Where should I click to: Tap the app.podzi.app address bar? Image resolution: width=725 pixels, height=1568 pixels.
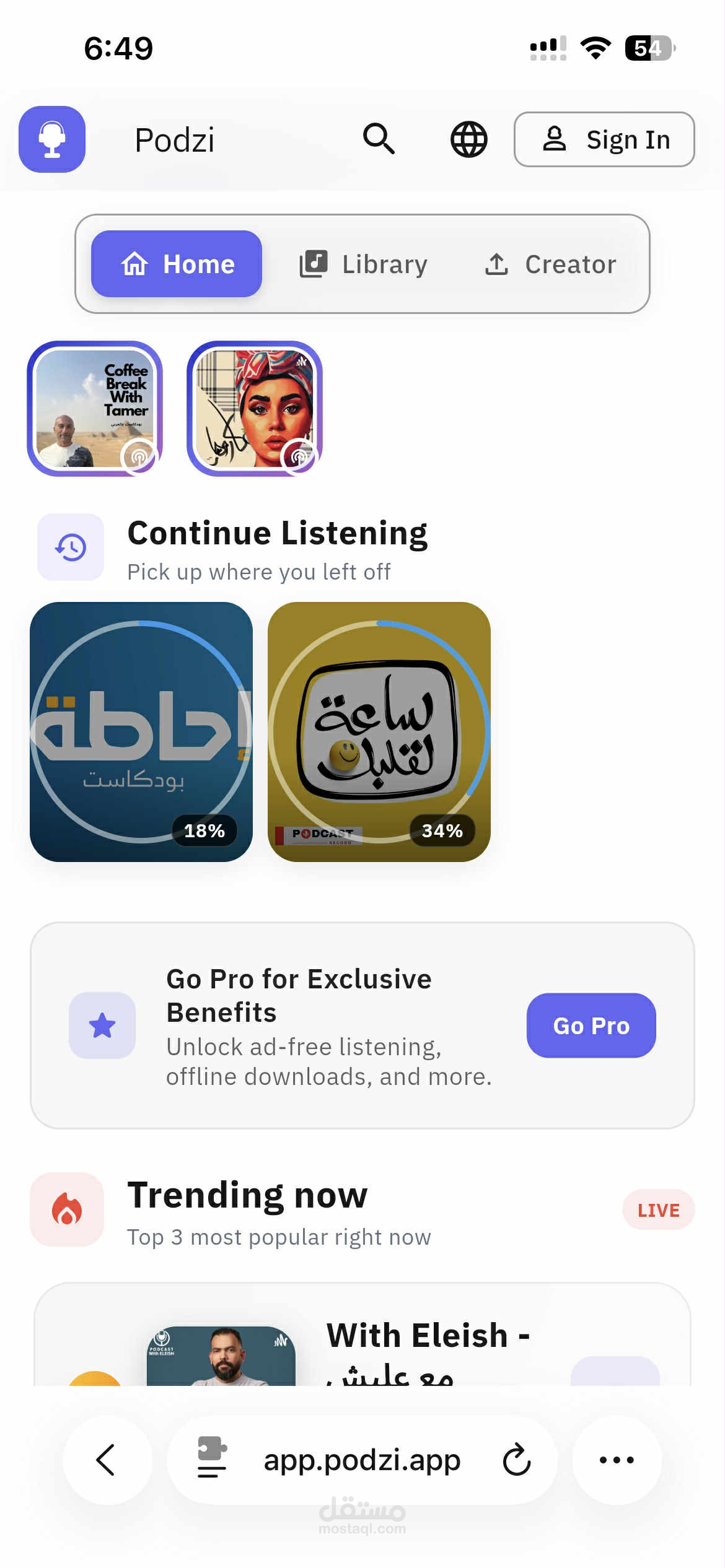[362, 1460]
